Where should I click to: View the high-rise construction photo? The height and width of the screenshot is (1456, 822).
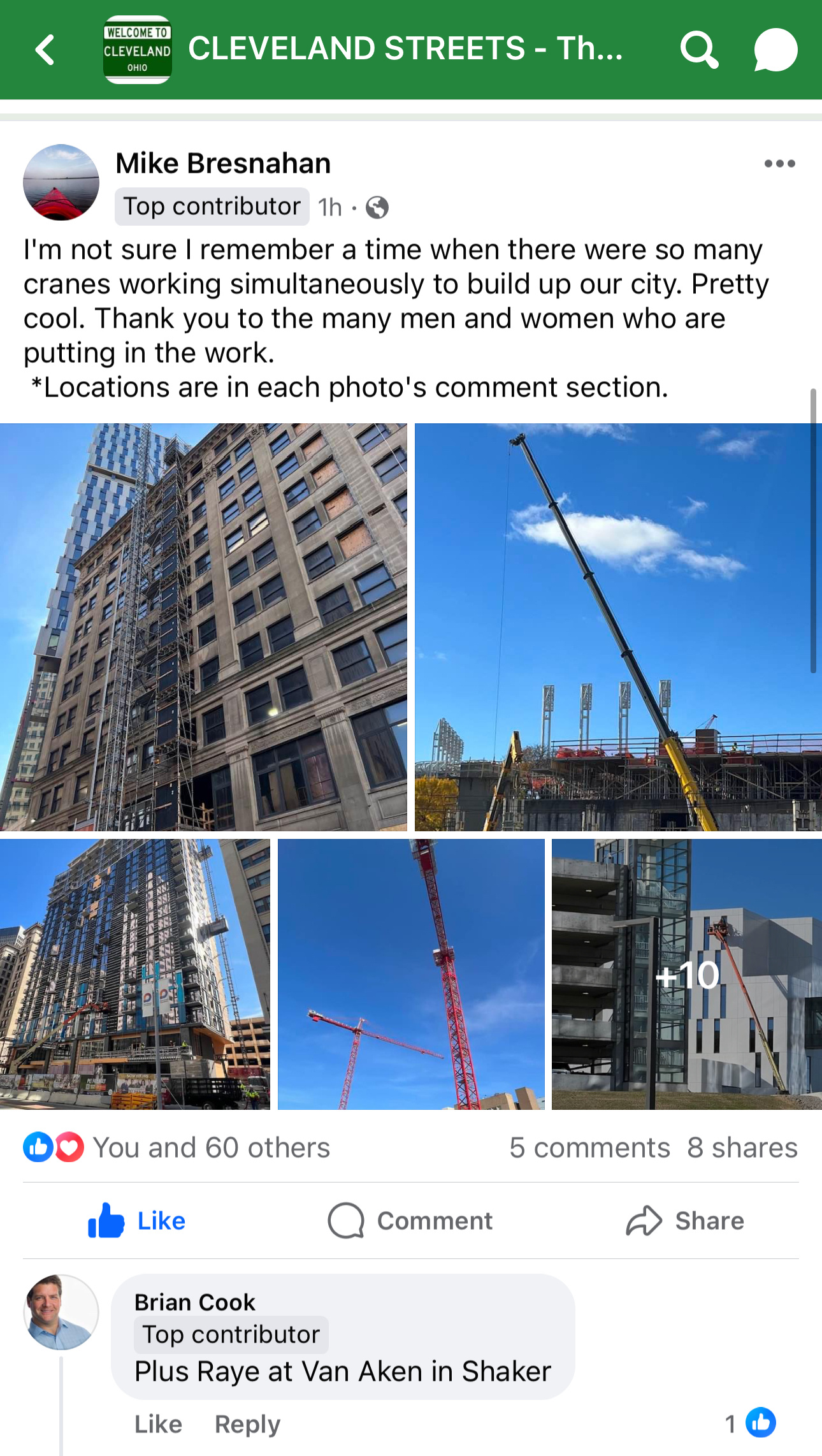(135, 974)
